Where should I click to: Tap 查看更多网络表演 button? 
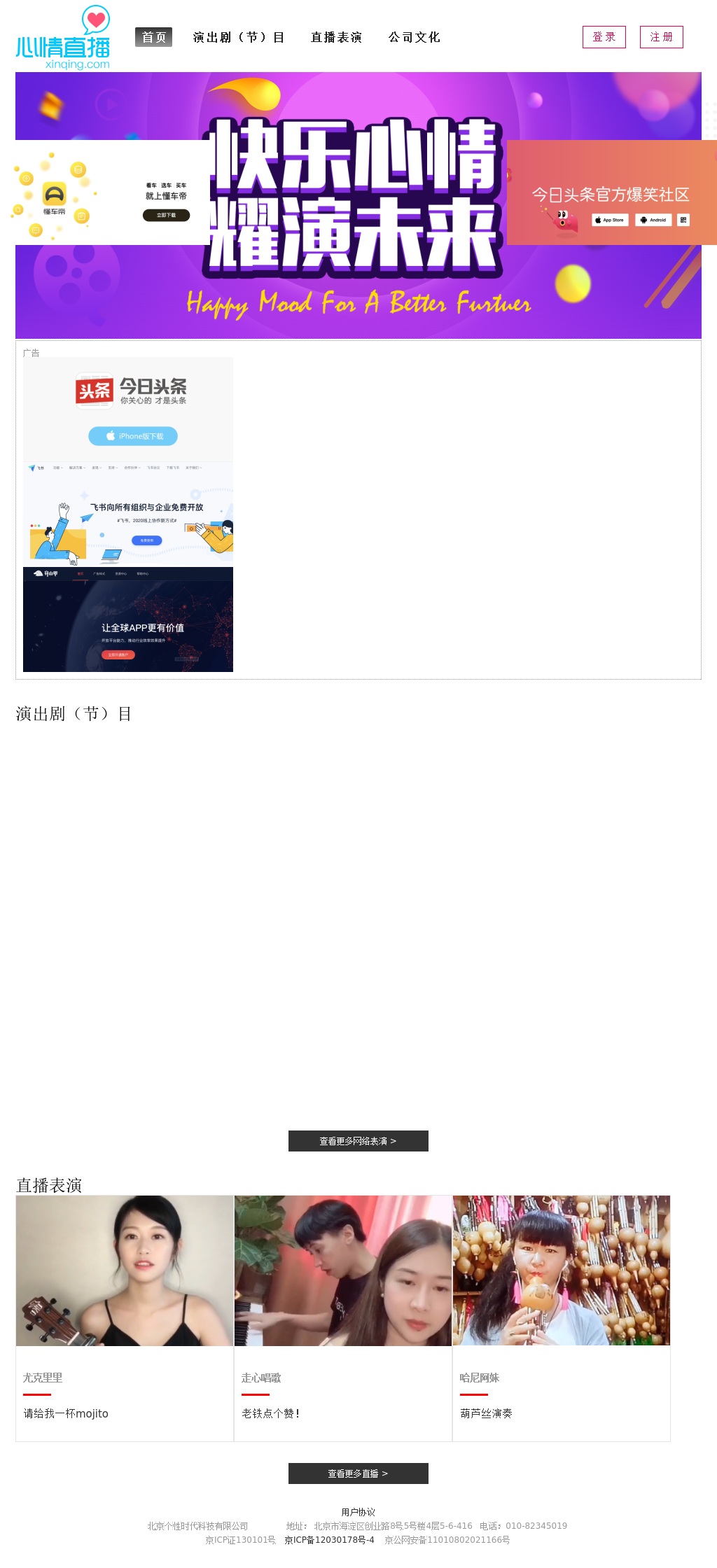[358, 1141]
